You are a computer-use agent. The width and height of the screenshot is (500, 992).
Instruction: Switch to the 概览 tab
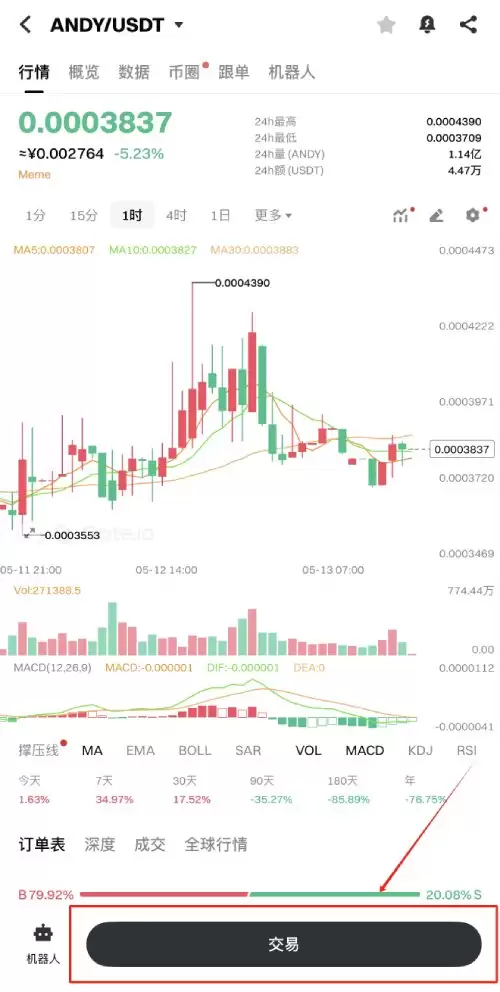[84, 72]
